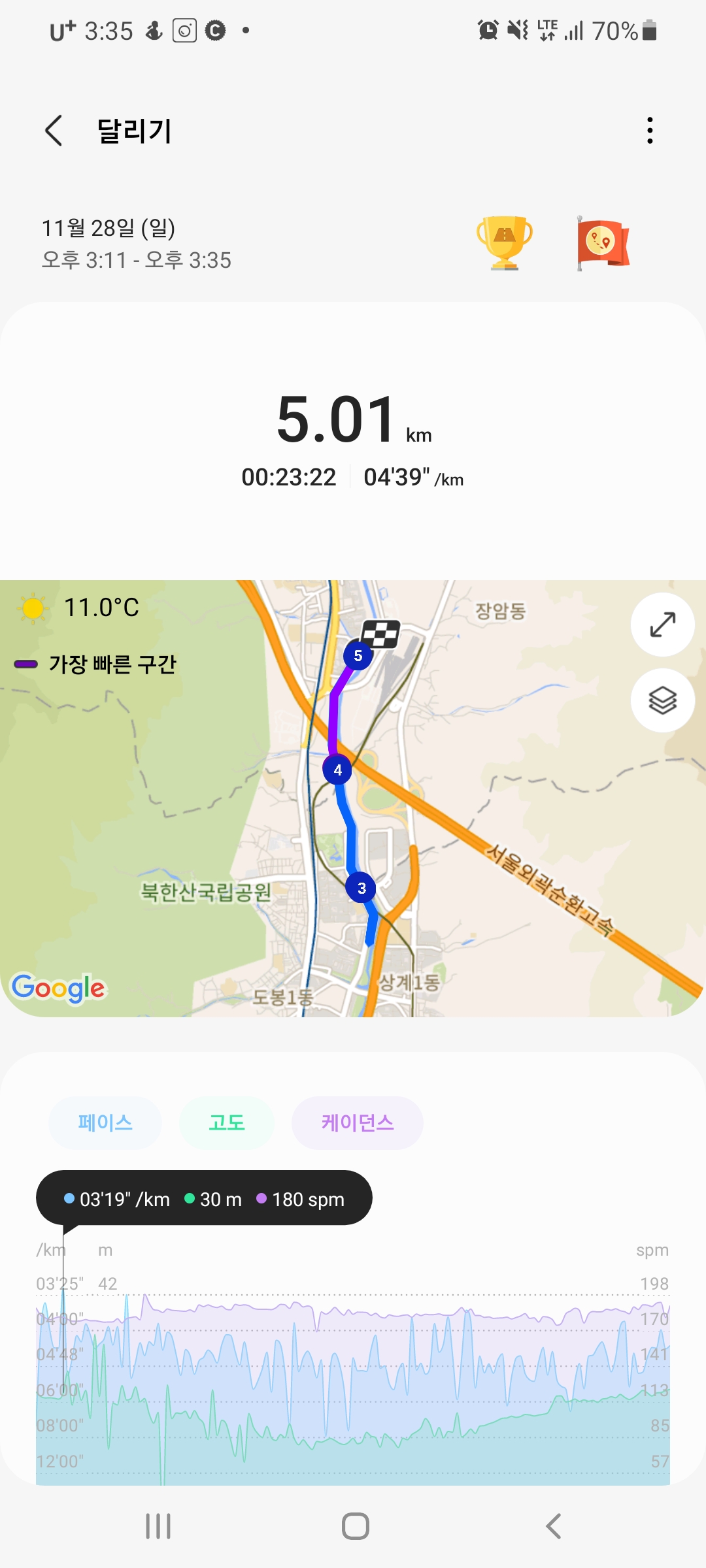
Task: Open the red route flag badge
Action: pos(603,243)
